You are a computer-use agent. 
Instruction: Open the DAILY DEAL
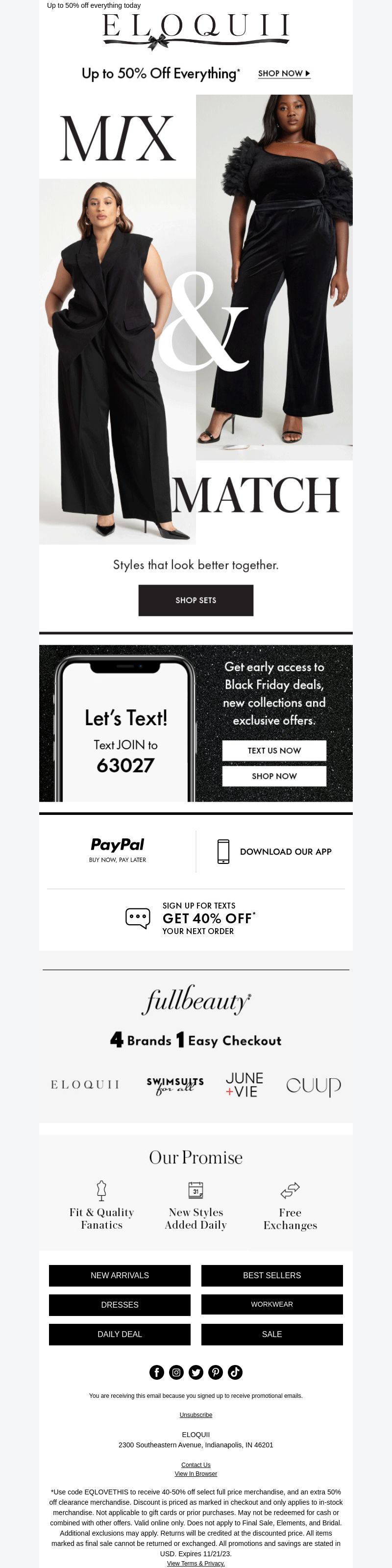tap(119, 1334)
